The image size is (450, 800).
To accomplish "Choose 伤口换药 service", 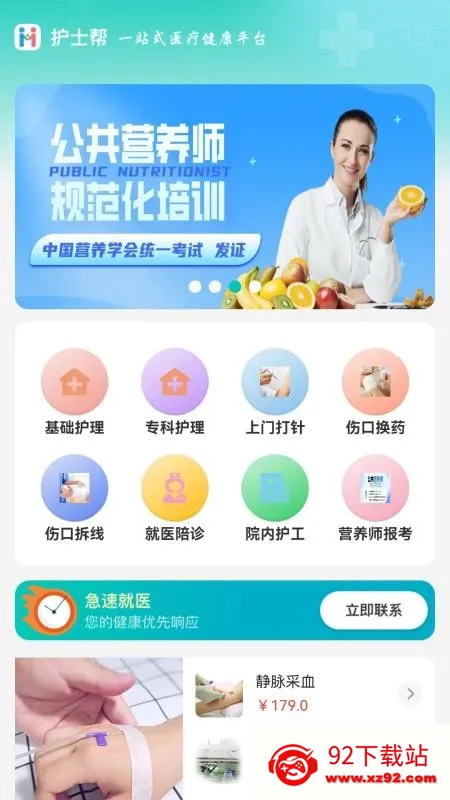I will coord(376,392).
